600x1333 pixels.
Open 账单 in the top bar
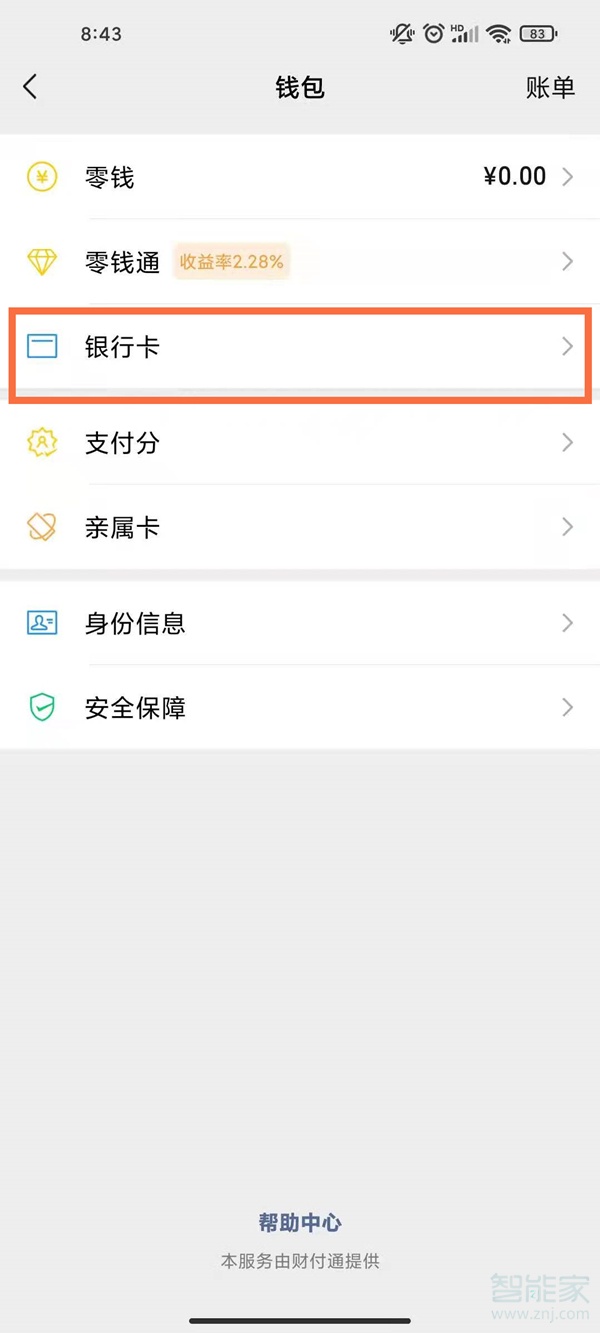point(550,87)
